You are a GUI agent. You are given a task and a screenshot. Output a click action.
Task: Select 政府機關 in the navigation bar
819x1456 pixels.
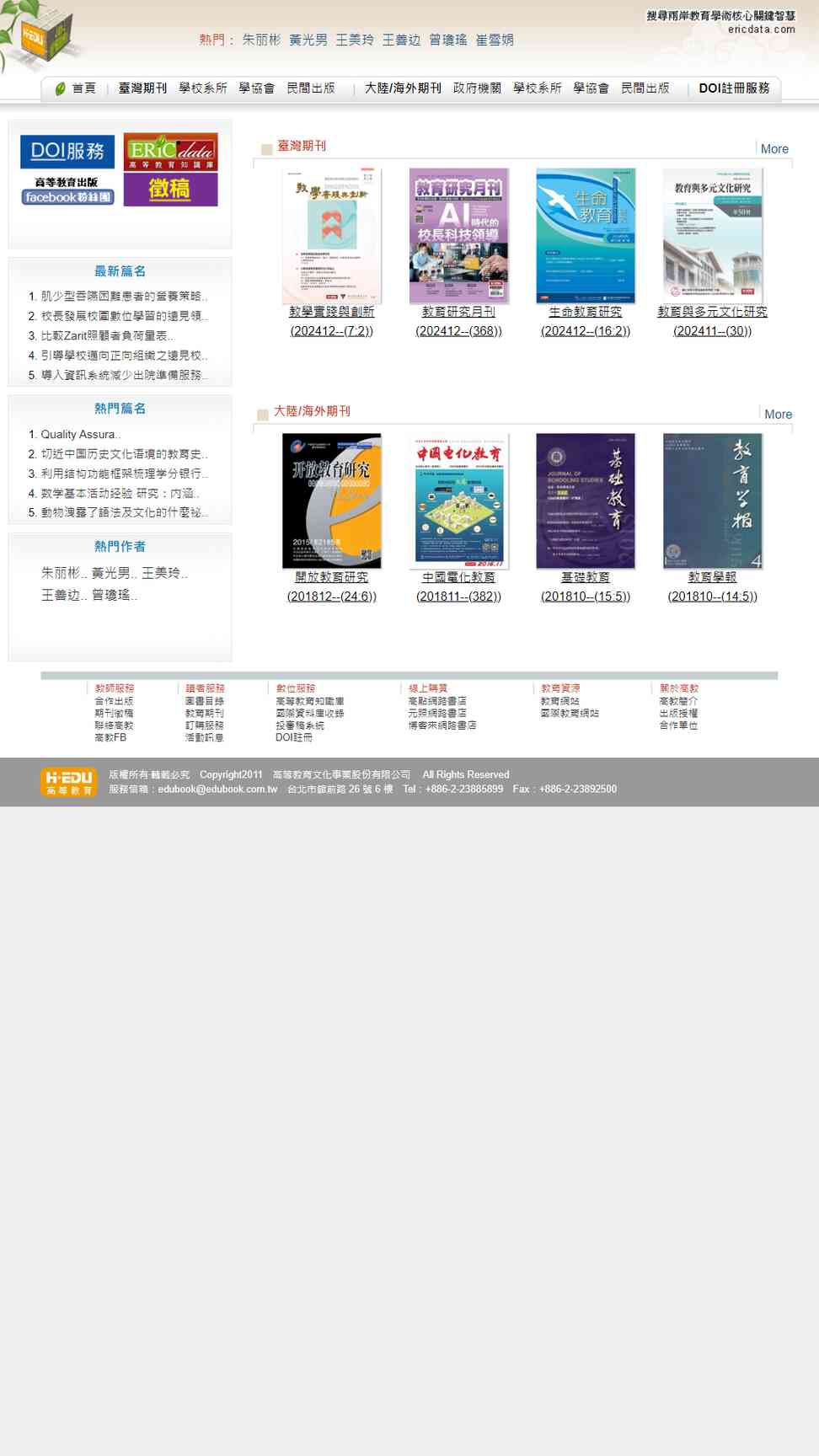click(477, 88)
